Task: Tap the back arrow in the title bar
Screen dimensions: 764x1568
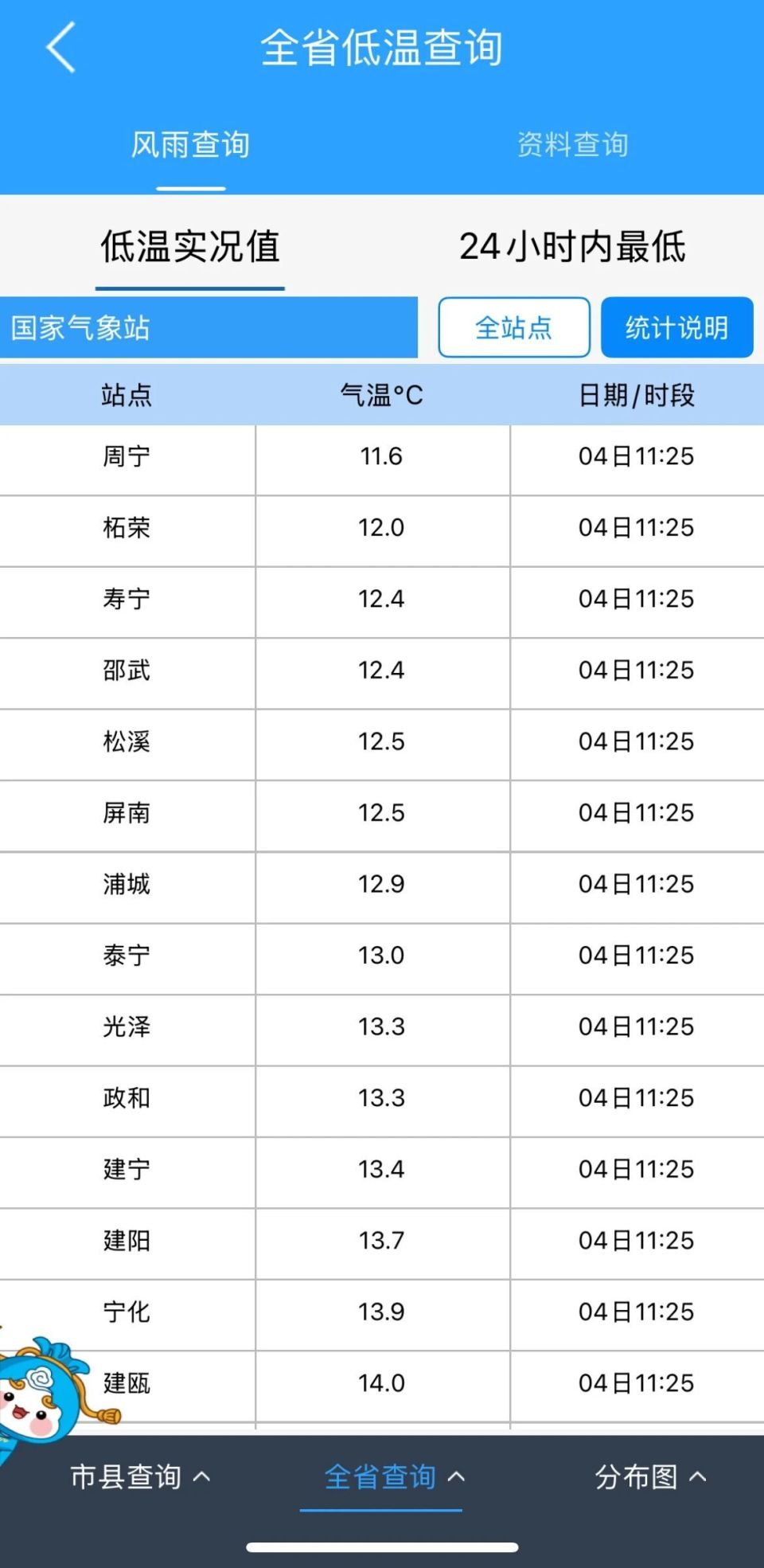Action: pyautogui.click(x=60, y=47)
